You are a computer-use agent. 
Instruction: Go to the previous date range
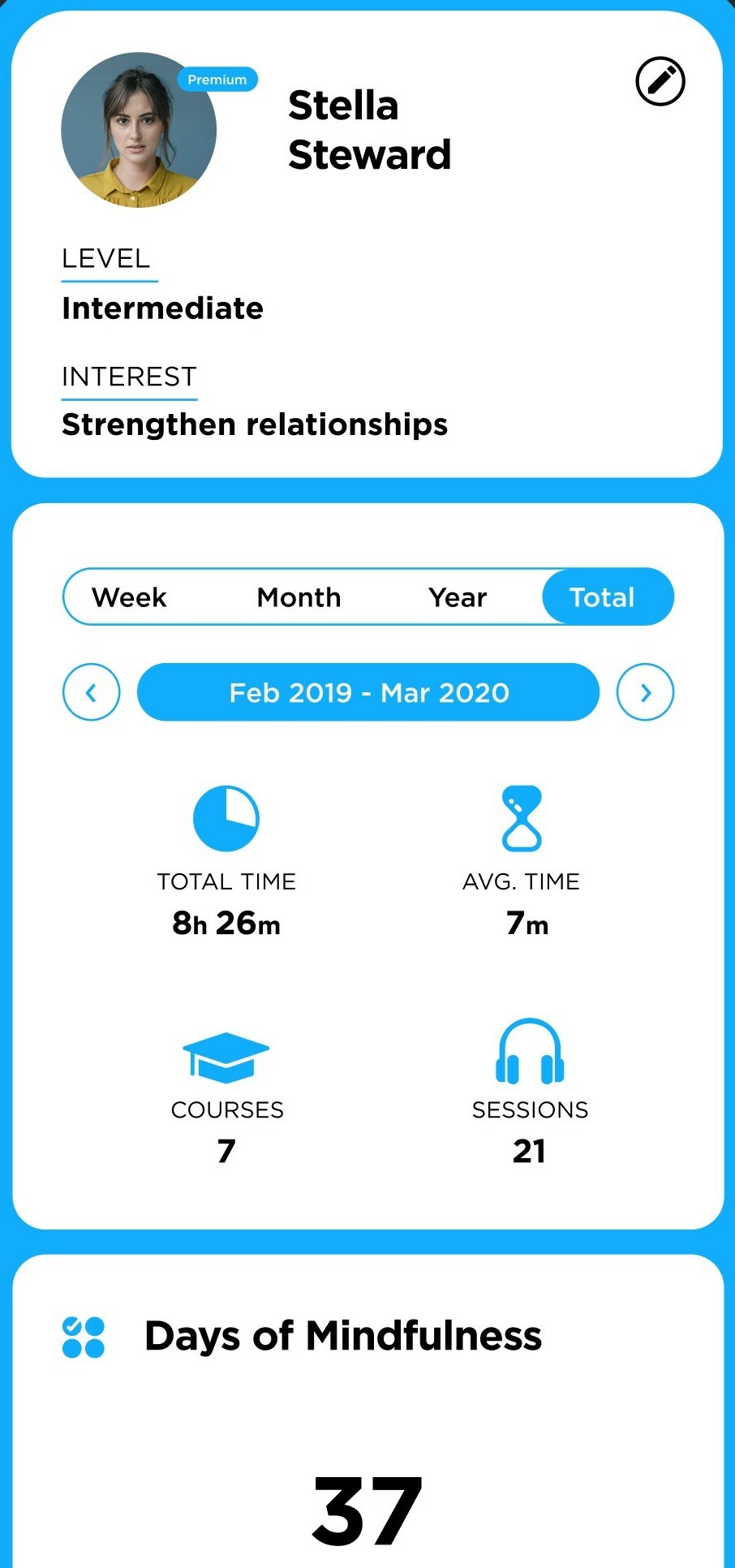pos(92,692)
